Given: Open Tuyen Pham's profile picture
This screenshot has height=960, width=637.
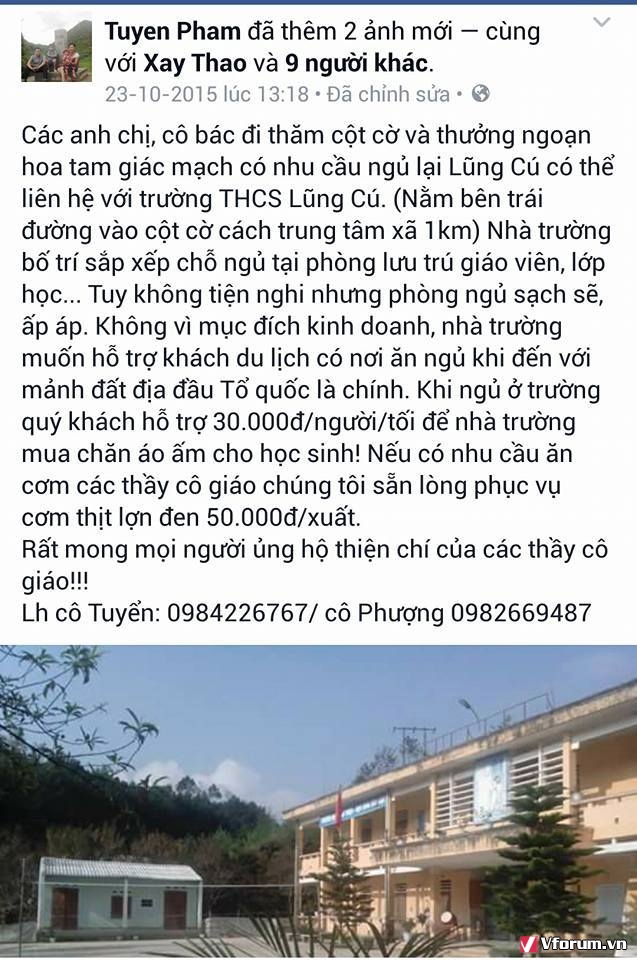Looking at the screenshot, I should pyautogui.click(x=57, y=49).
